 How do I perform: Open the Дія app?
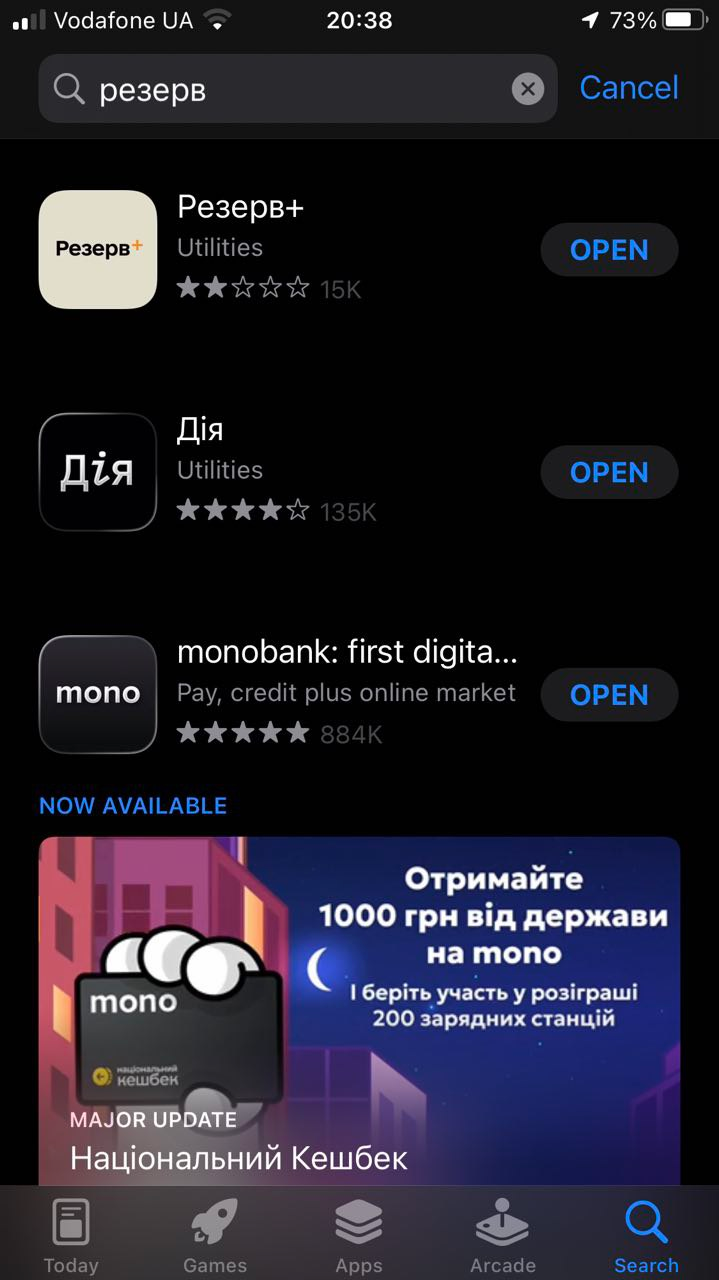[x=609, y=472]
